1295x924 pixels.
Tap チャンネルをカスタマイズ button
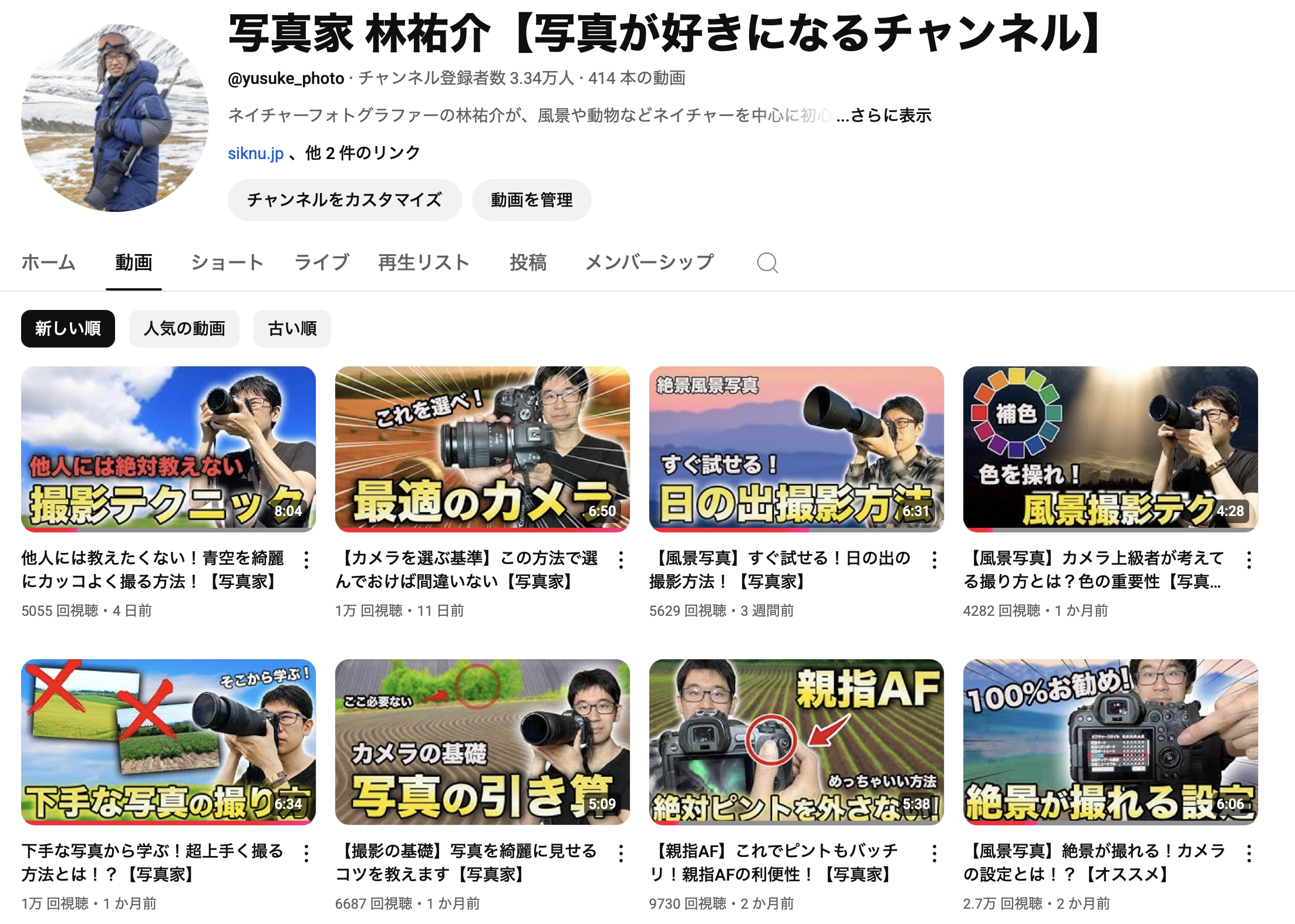click(x=345, y=200)
